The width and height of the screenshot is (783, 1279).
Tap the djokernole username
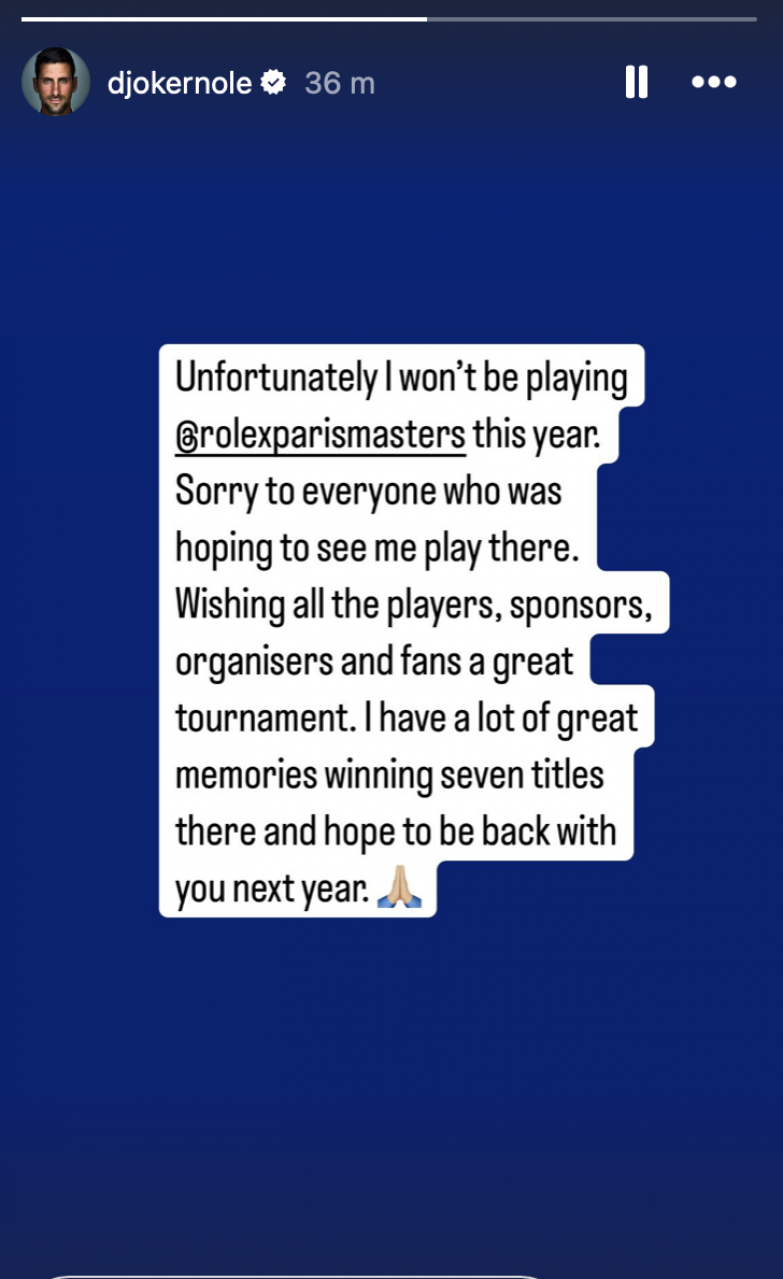pos(179,83)
